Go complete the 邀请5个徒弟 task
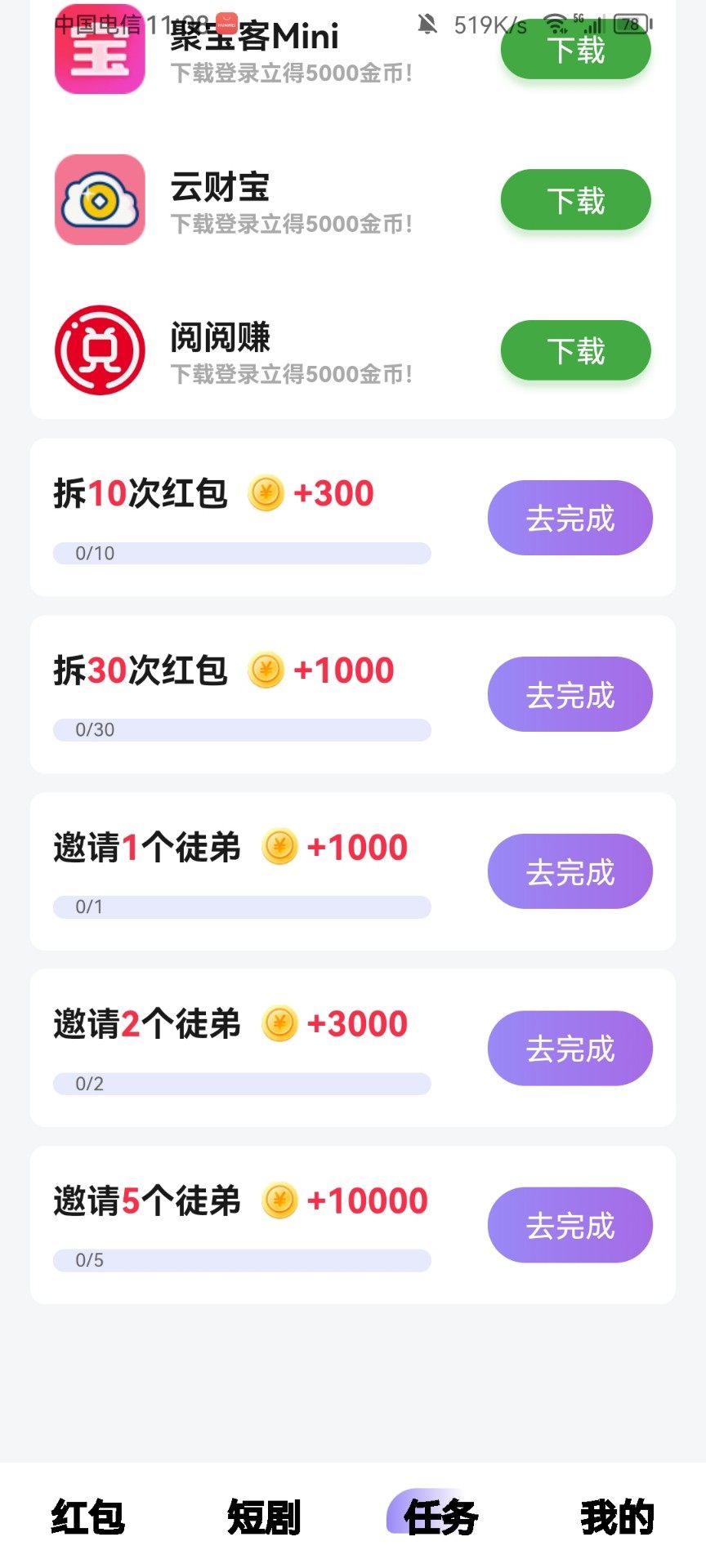 point(570,1225)
